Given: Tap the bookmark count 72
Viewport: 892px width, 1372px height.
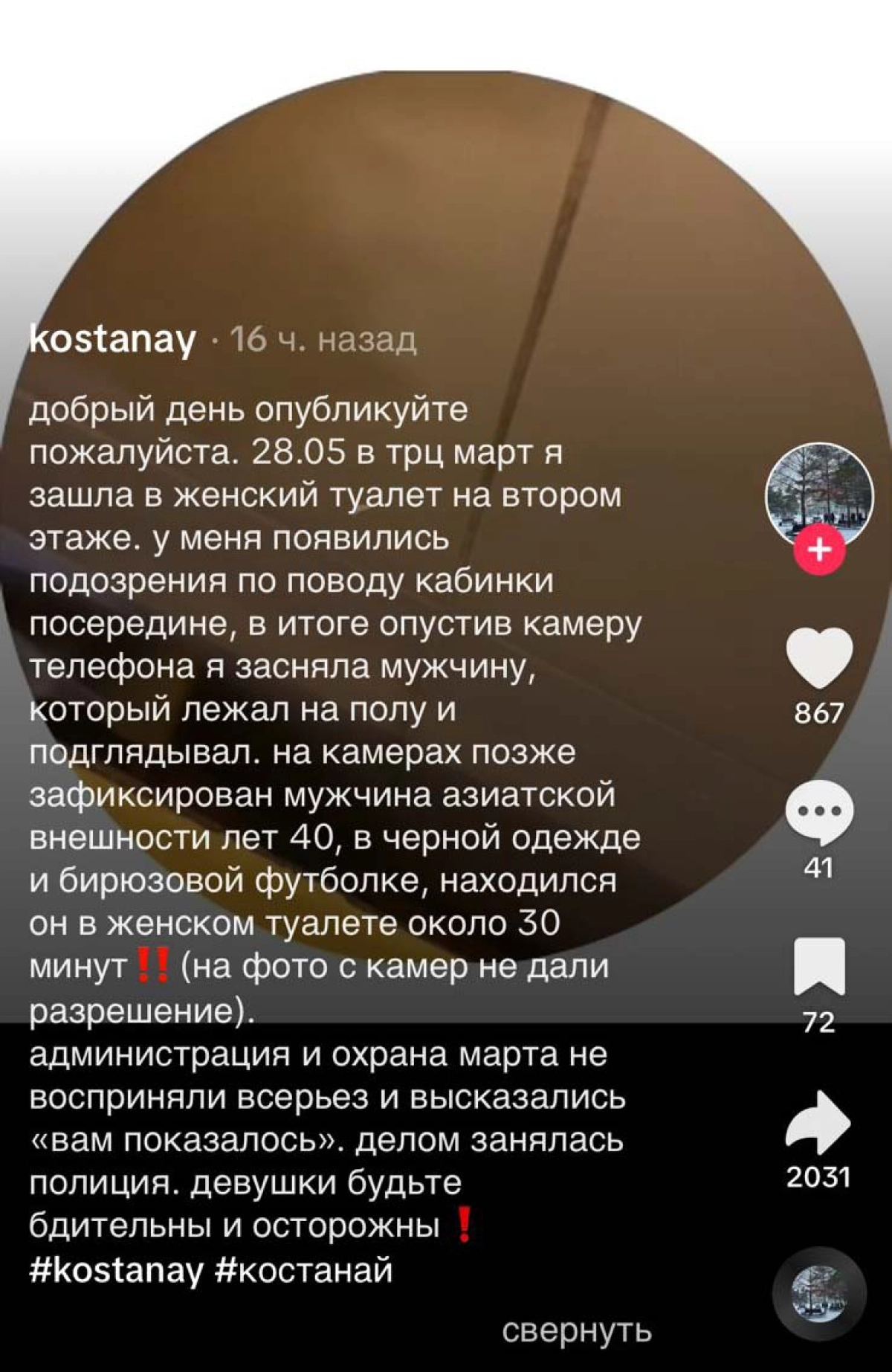Looking at the screenshot, I should [x=820, y=1022].
